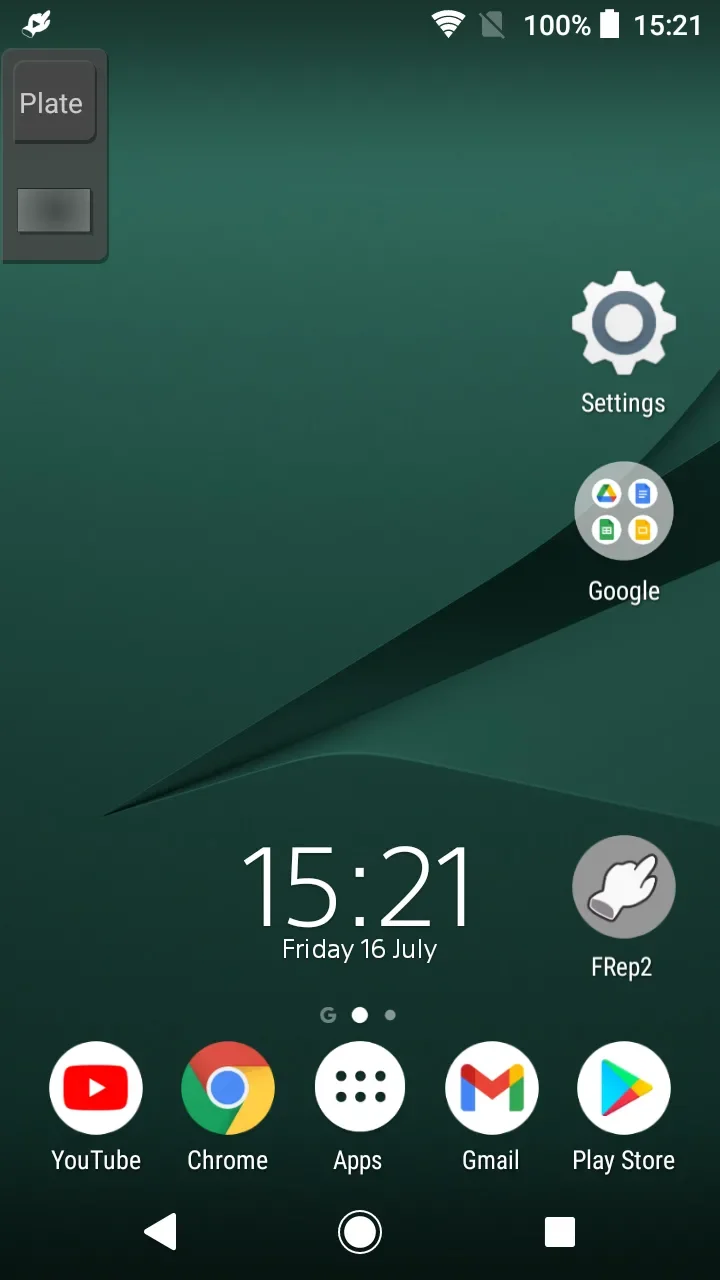The width and height of the screenshot is (720, 1280).
Task: Open the Apps drawer
Action: (x=359, y=1088)
